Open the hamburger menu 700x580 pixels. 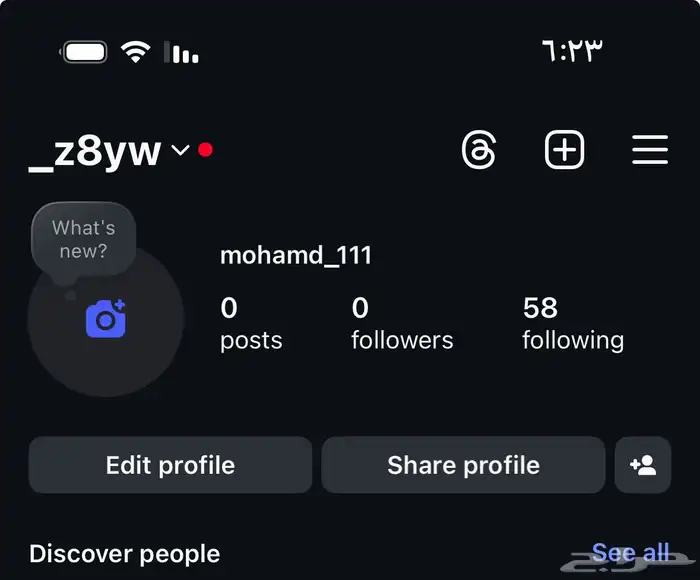point(650,151)
